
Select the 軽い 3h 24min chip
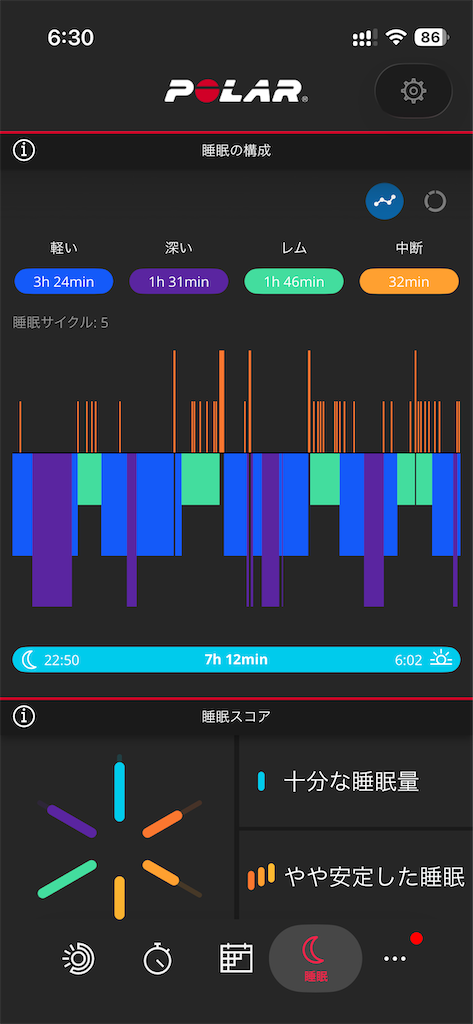pos(64,281)
